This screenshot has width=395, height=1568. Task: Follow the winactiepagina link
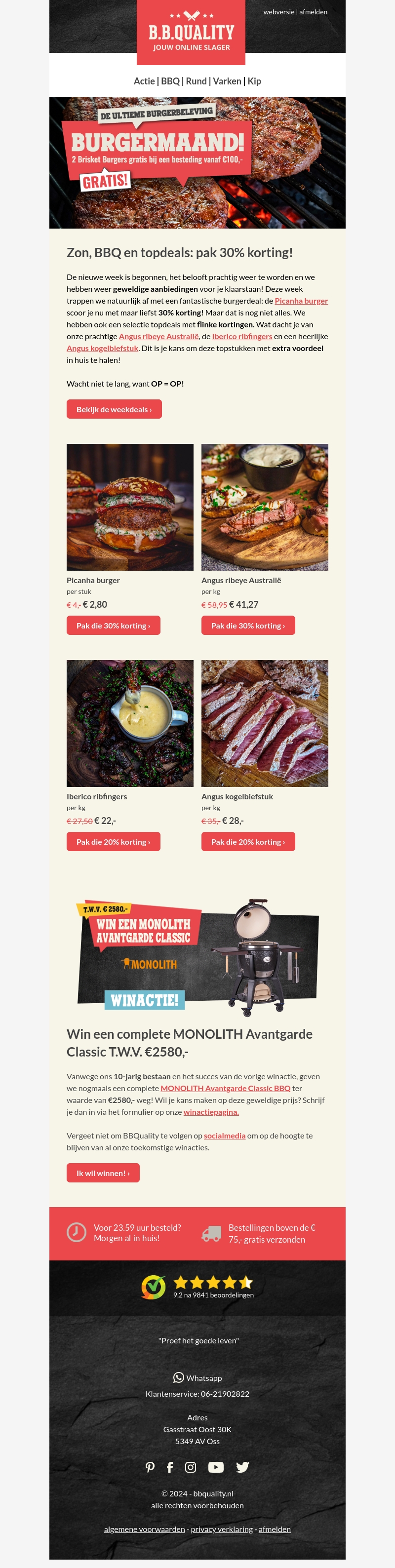click(x=211, y=1111)
